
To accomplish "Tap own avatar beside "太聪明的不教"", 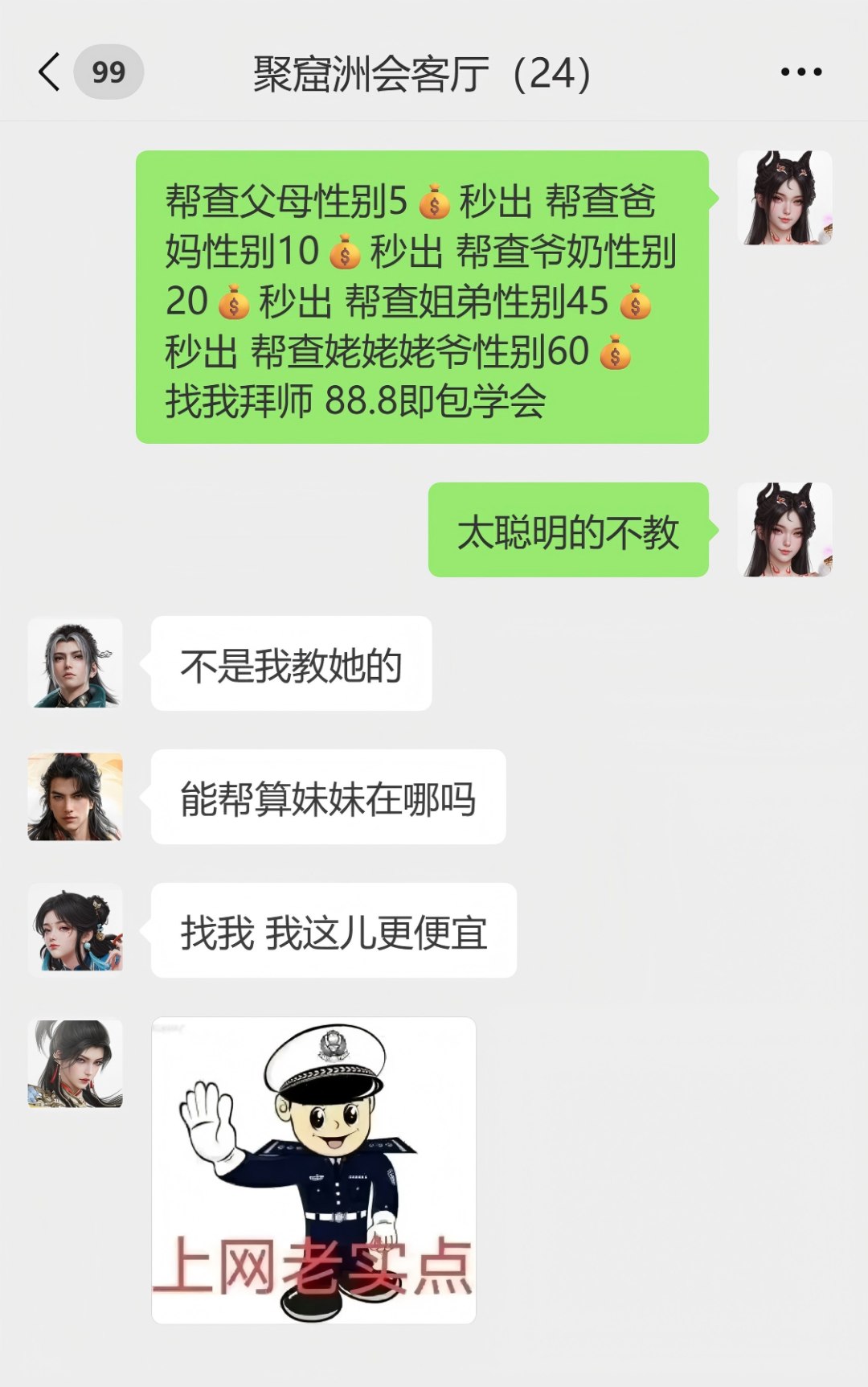I will 784,530.
